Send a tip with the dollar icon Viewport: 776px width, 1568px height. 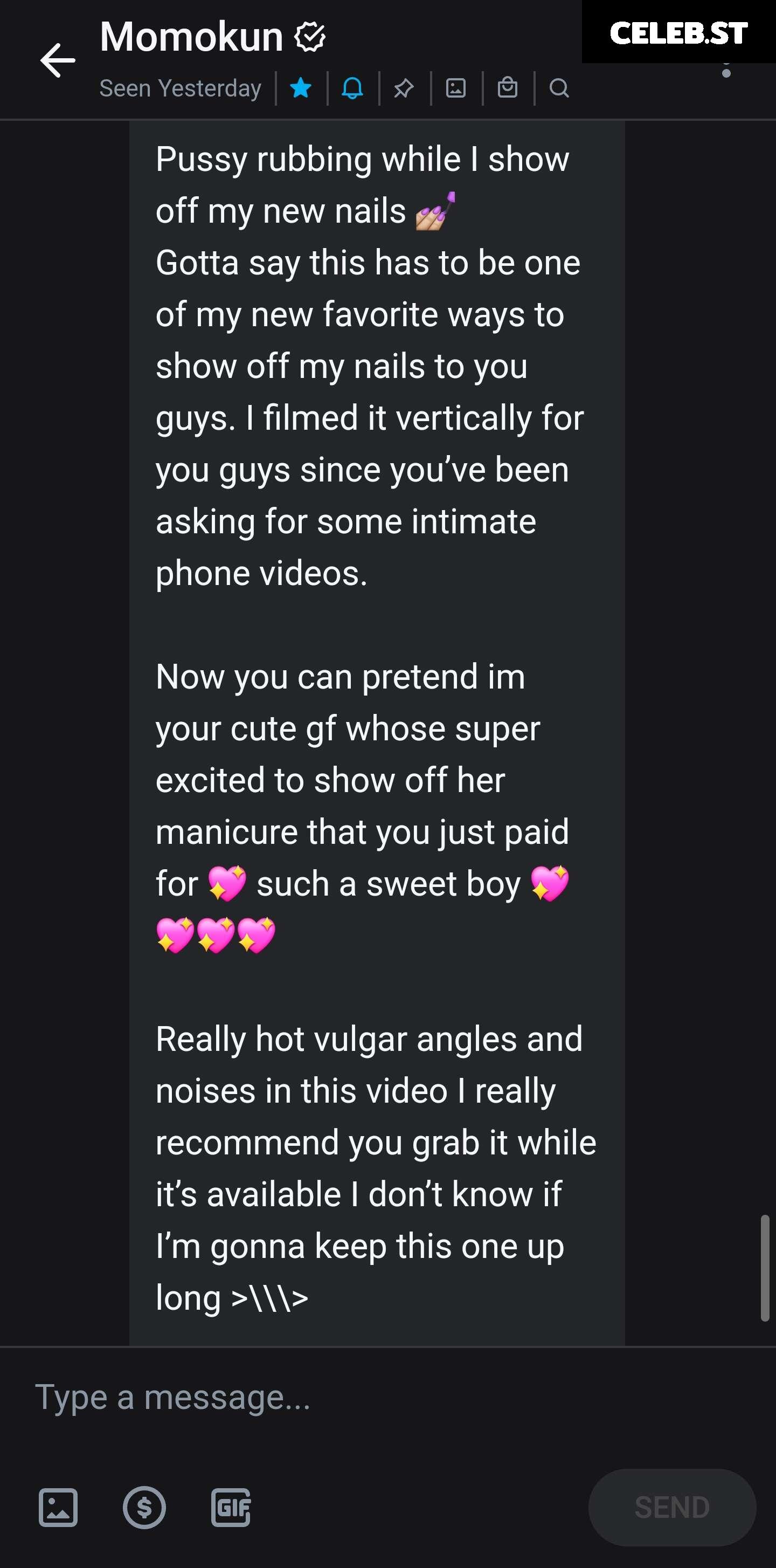144,1508
